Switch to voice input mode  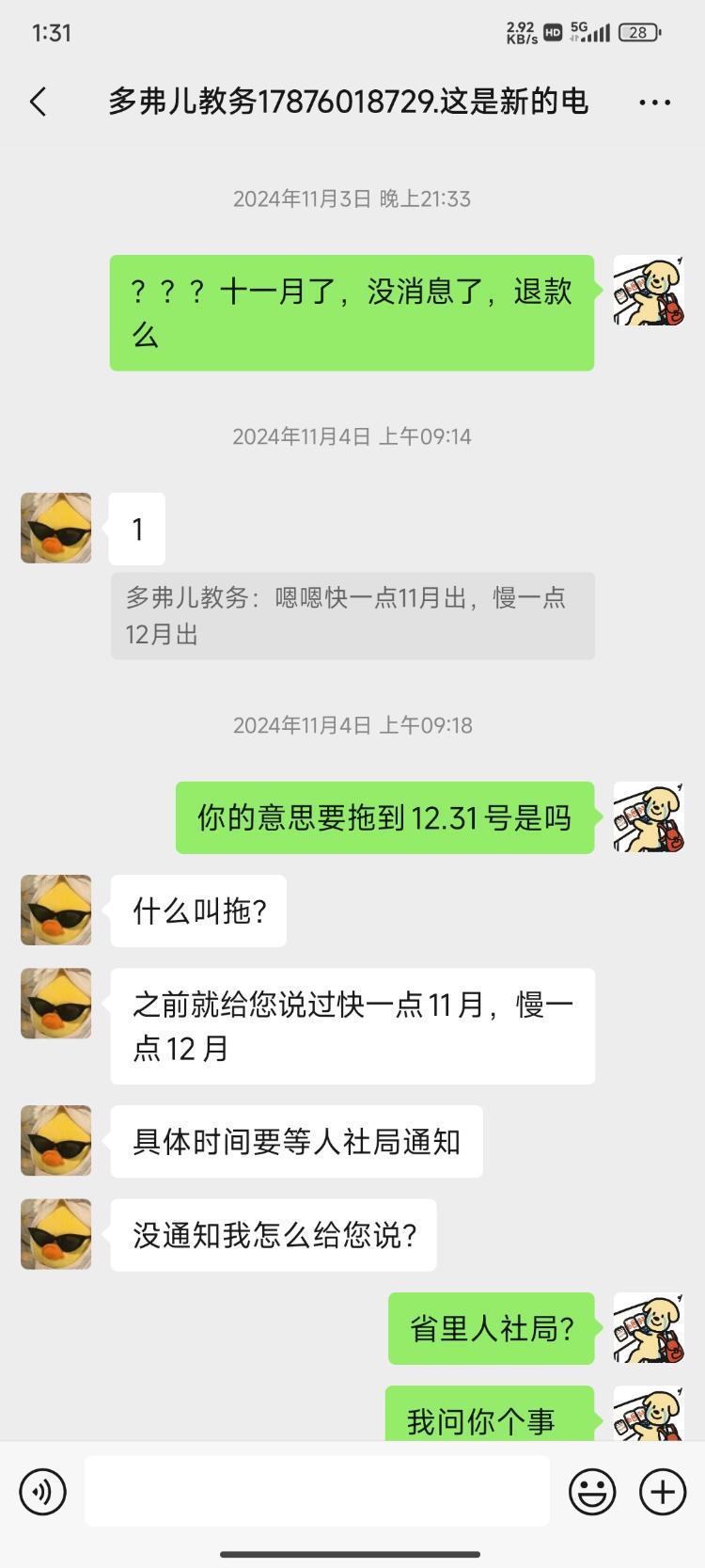(42, 1491)
